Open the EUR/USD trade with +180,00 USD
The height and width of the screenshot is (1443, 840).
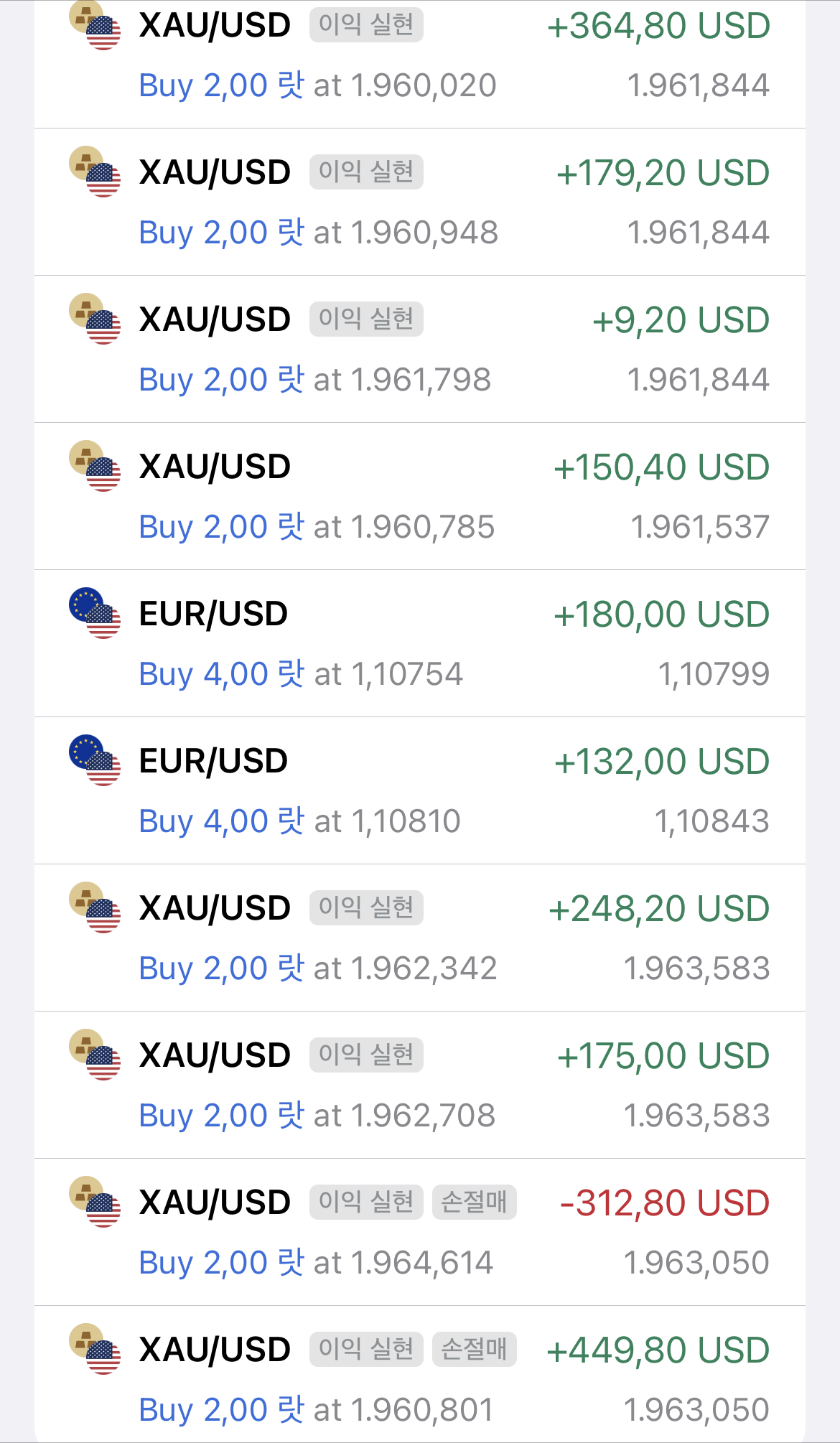[420, 643]
